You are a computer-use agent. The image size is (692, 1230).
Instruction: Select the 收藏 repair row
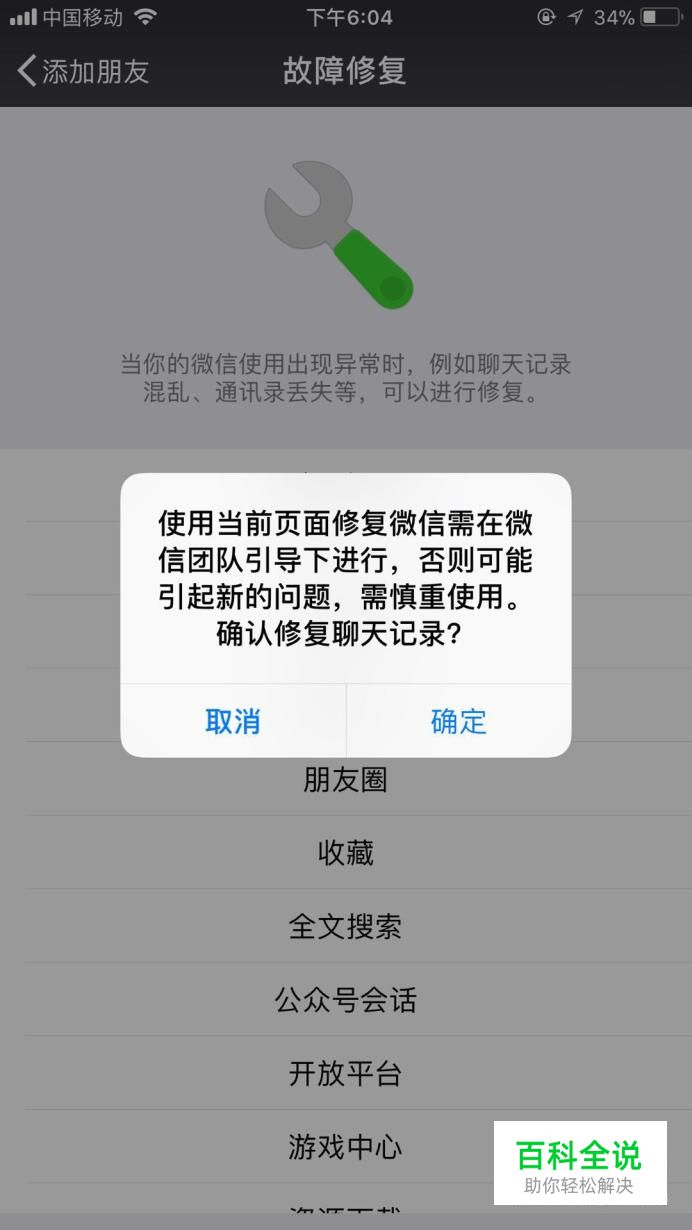346,853
